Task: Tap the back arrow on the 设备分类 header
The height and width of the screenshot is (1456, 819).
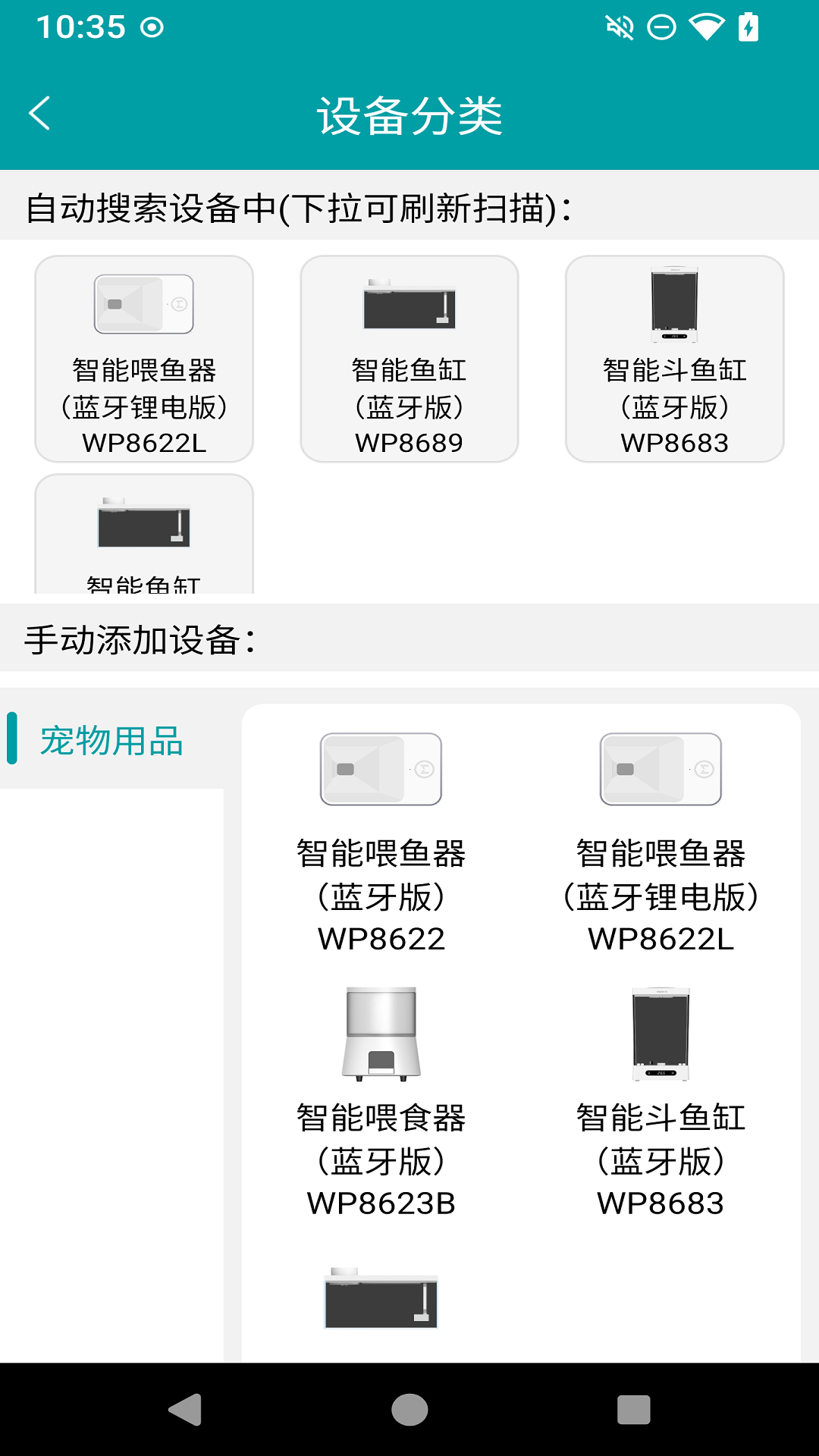Action: tap(39, 114)
